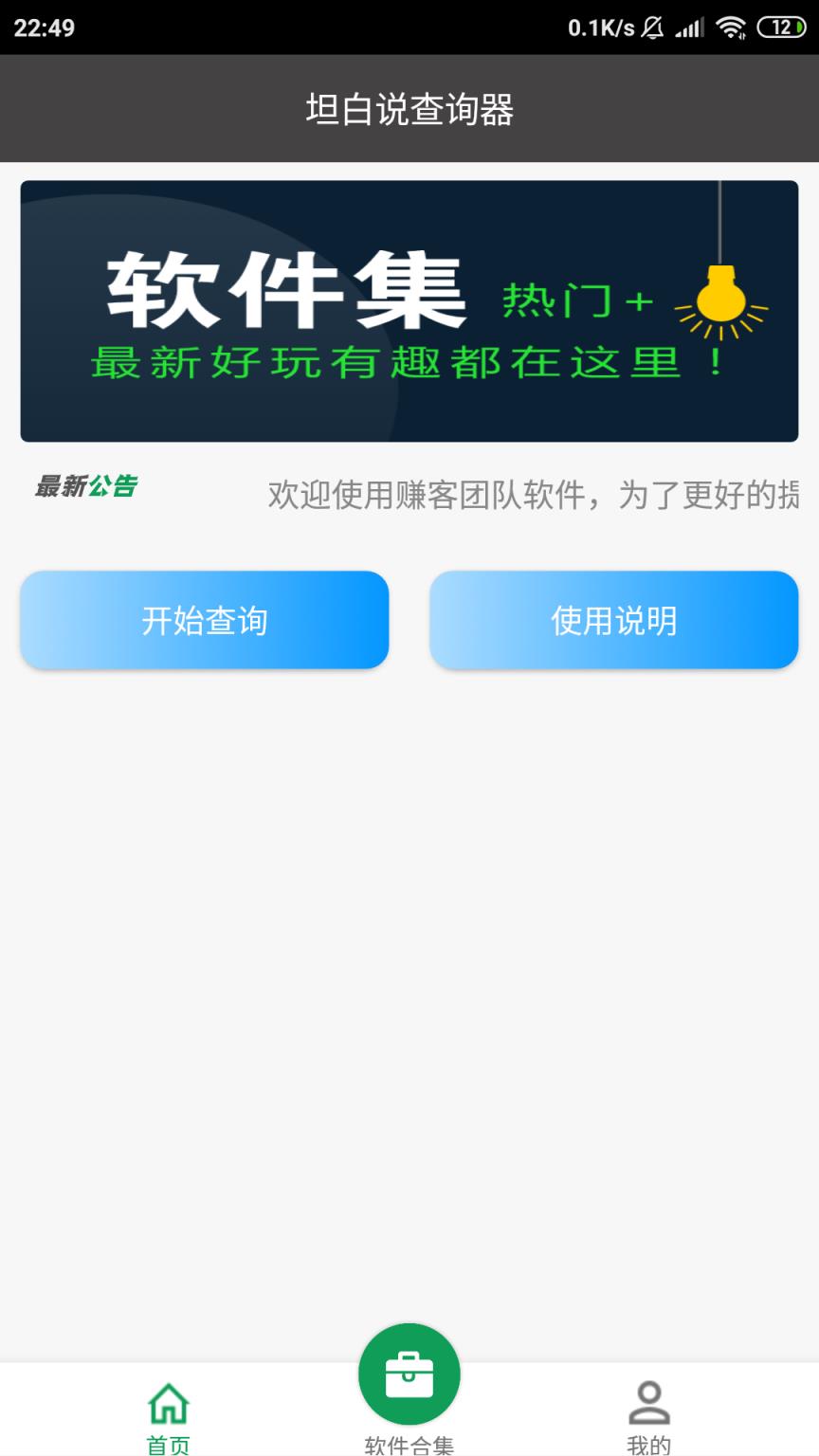Tap the light bulb on the banner

pyautogui.click(x=721, y=299)
